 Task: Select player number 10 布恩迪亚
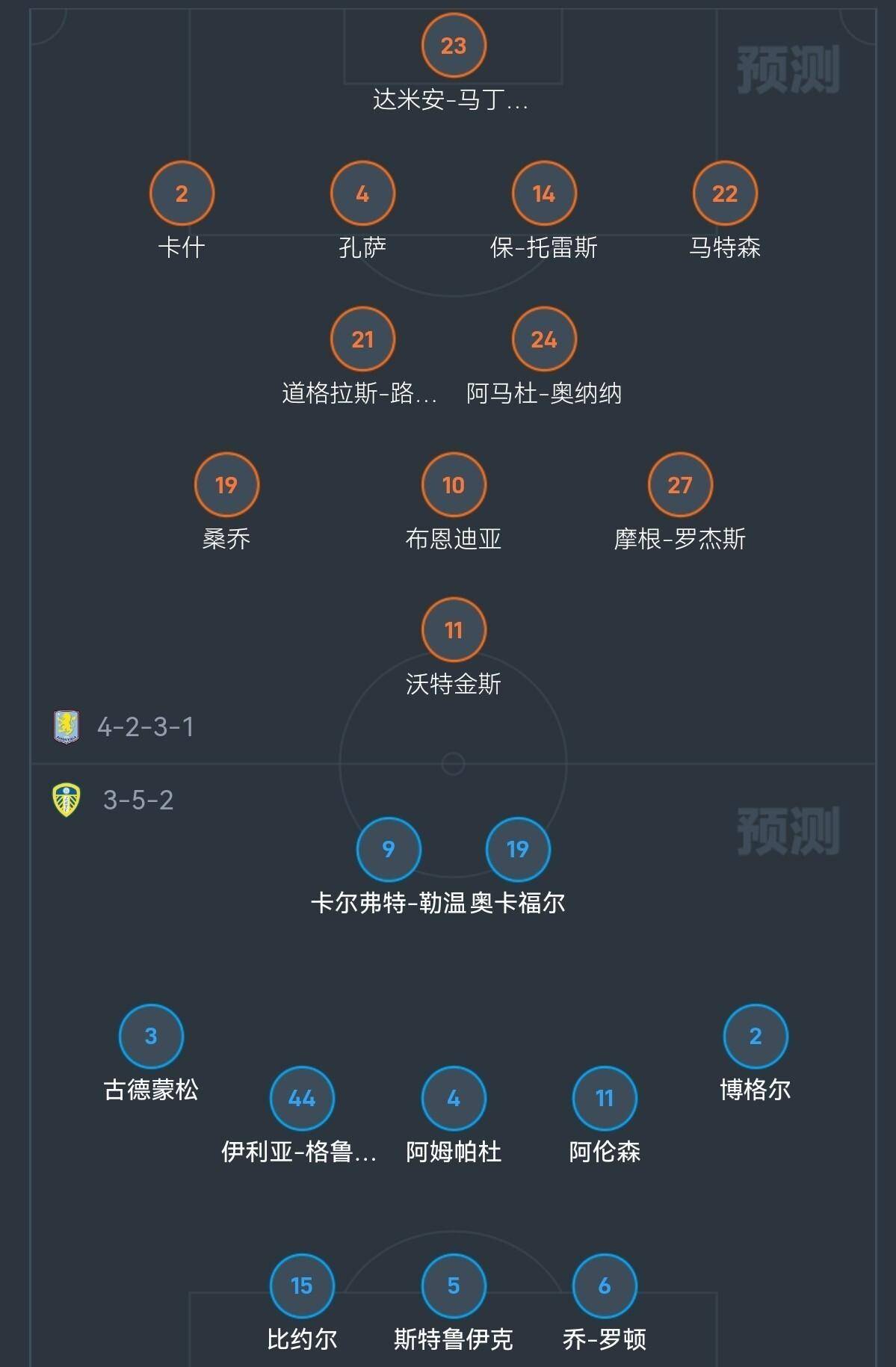453,485
